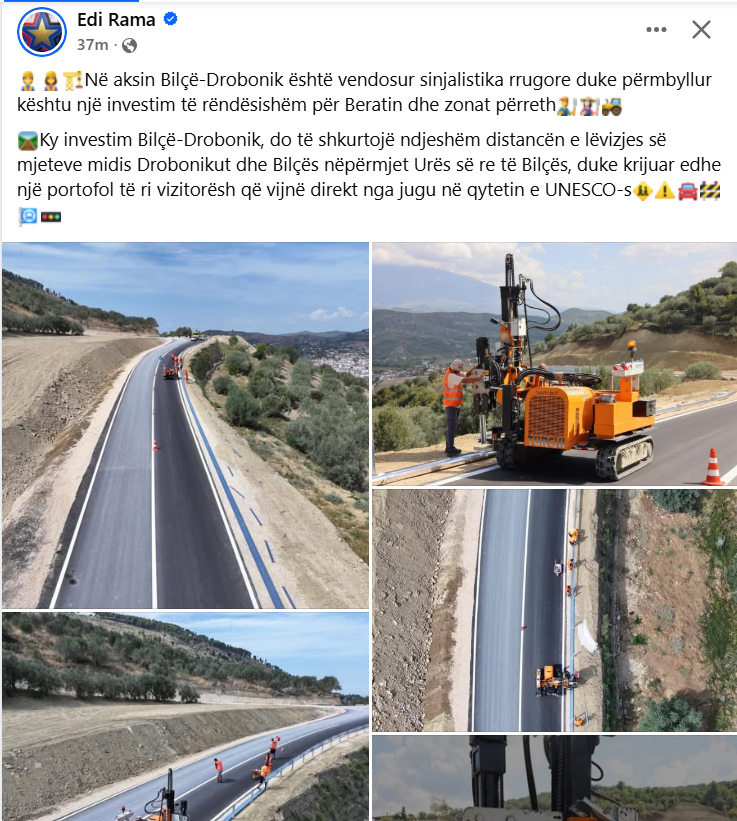Screen dimensions: 737x821
Task: Open Edi Rama's profile picture
Action: coord(41,31)
